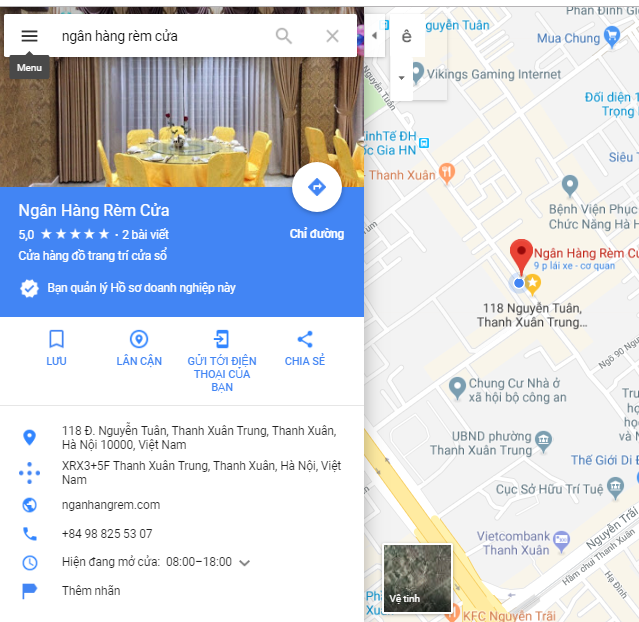Tap the search magnifier icon
Image resolution: width=639 pixels, height=622 pixels.
(284, 36)
